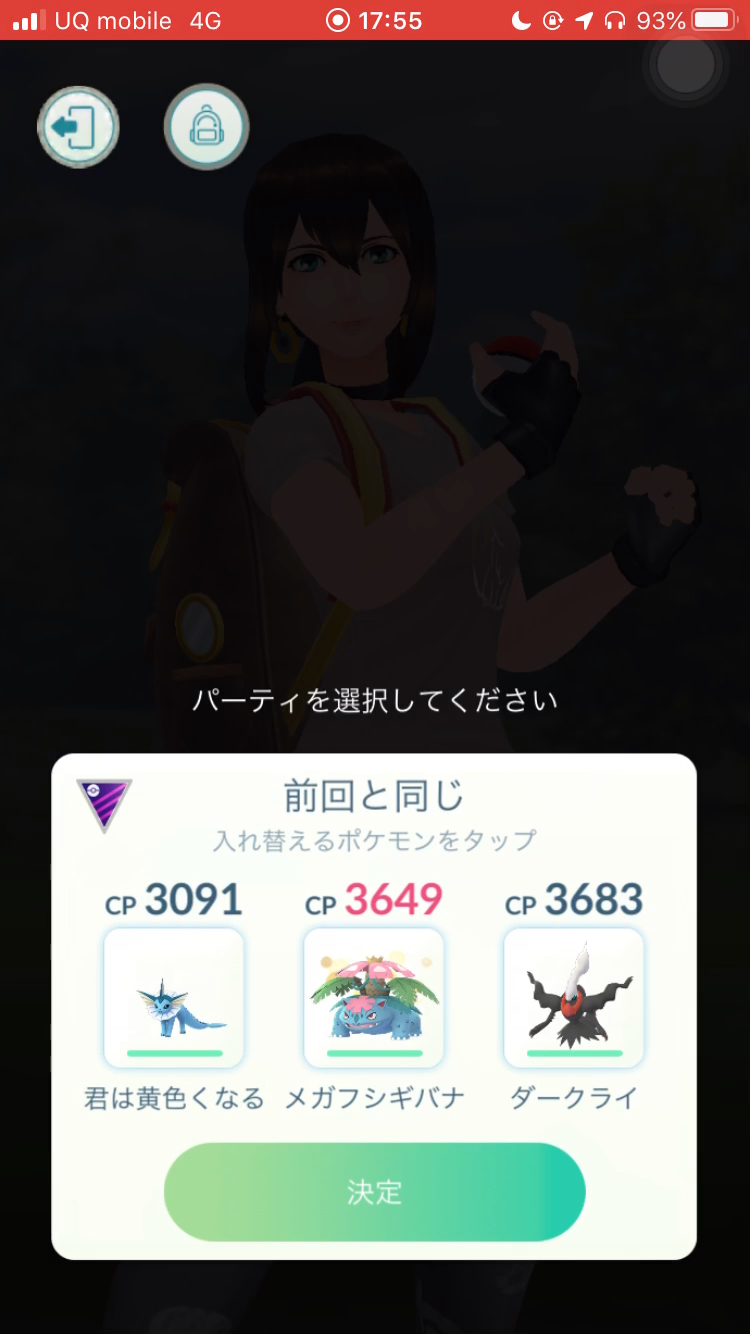Swap out the Vaporeon named 君は黄色くなる
This screenshot has height=1334, width=750.
coord(174,998)
